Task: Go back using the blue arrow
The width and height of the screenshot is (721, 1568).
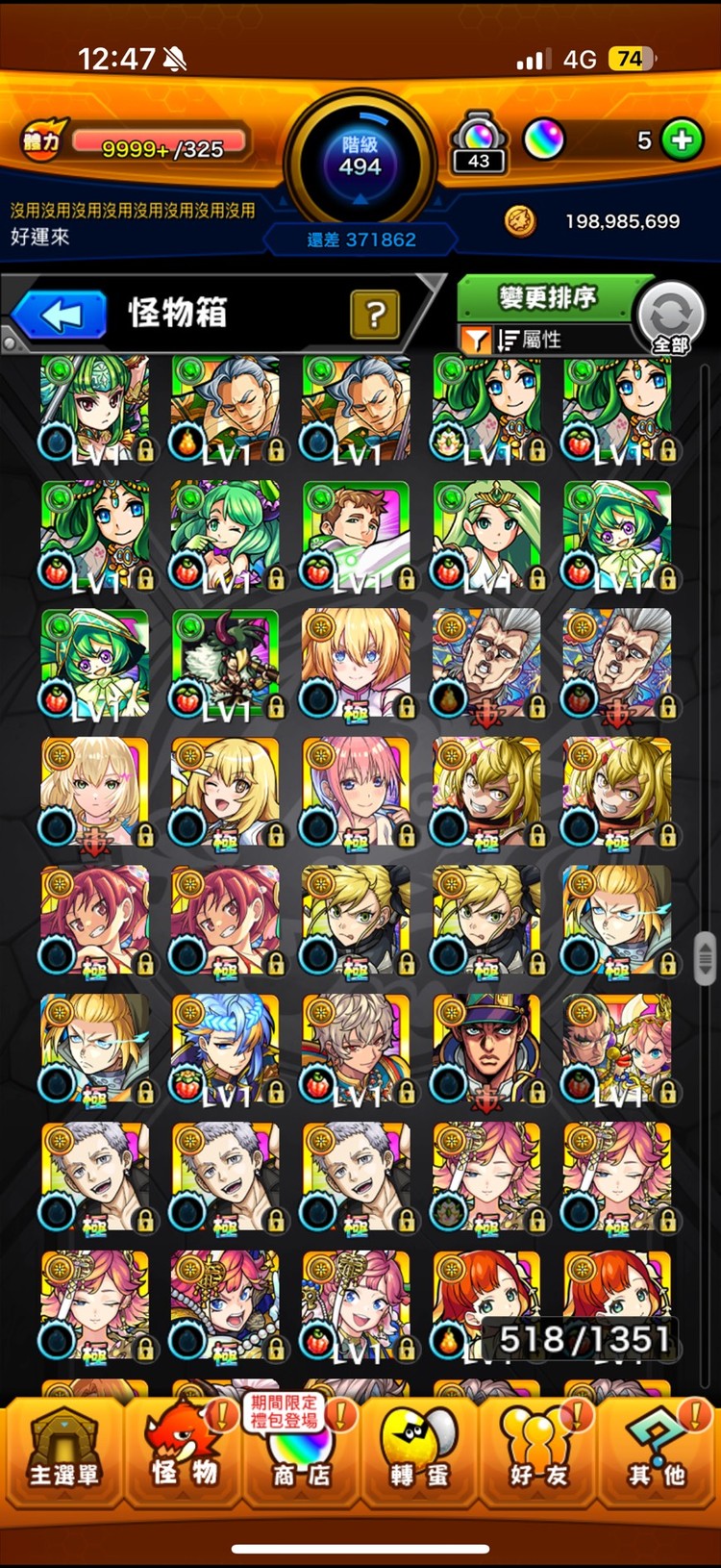Action: point(60,315)
